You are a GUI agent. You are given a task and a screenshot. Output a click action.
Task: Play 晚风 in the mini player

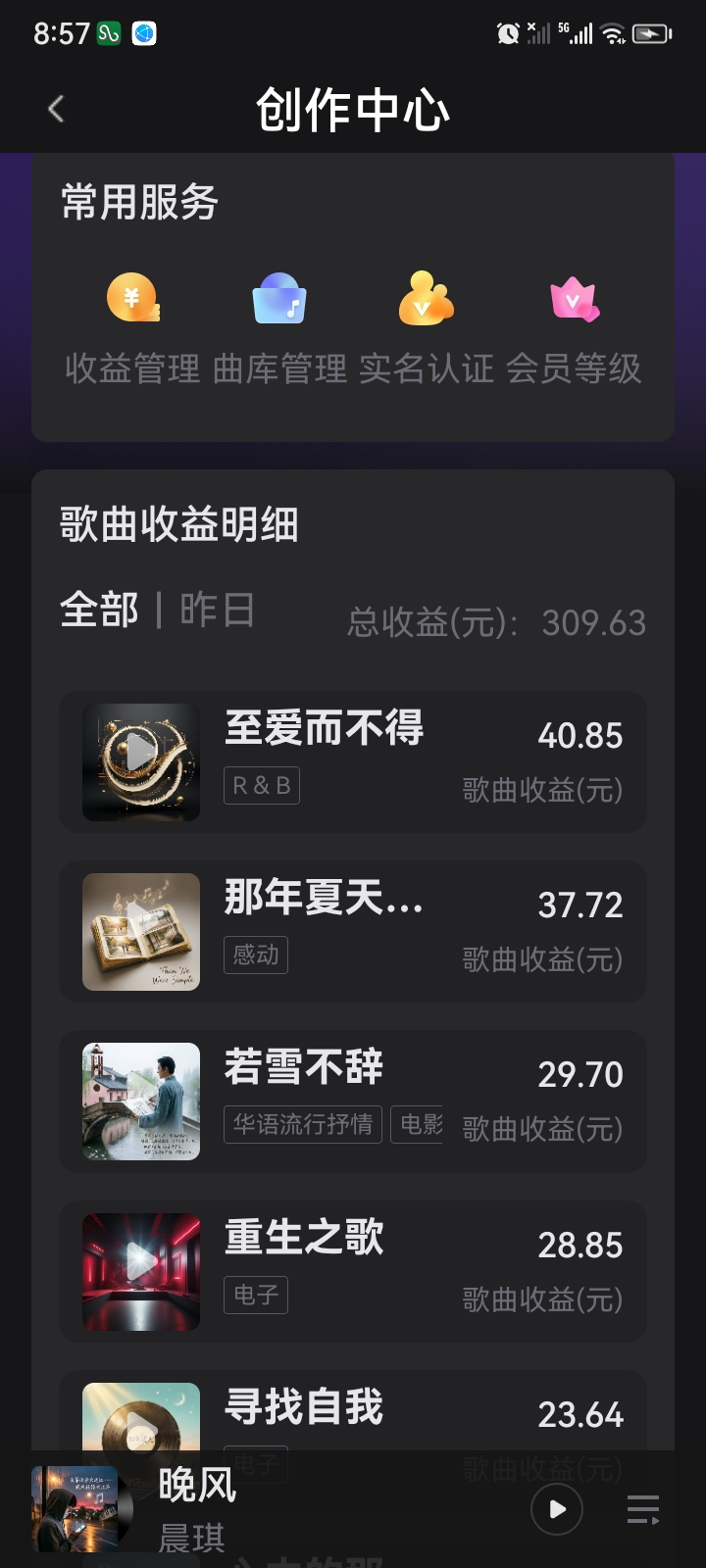(x=557, y=1509)
